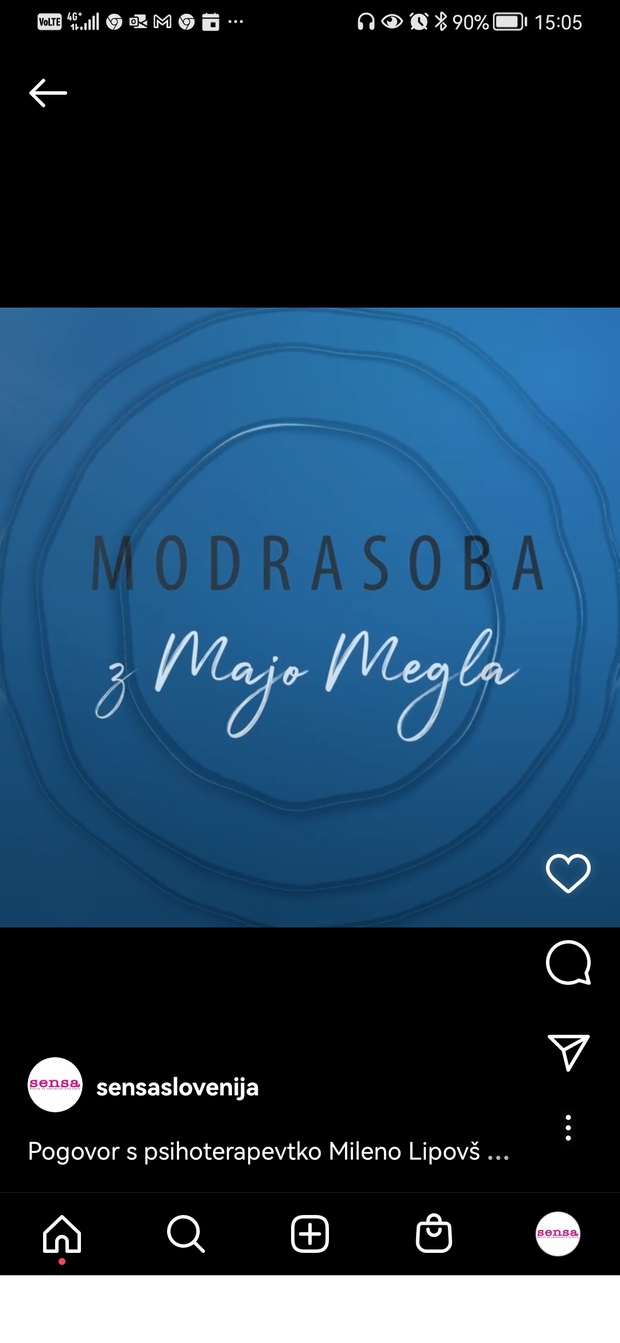Create a new post with plus icon
The height and width of the screenshot is (1343, 620).
pos(310,1235)
